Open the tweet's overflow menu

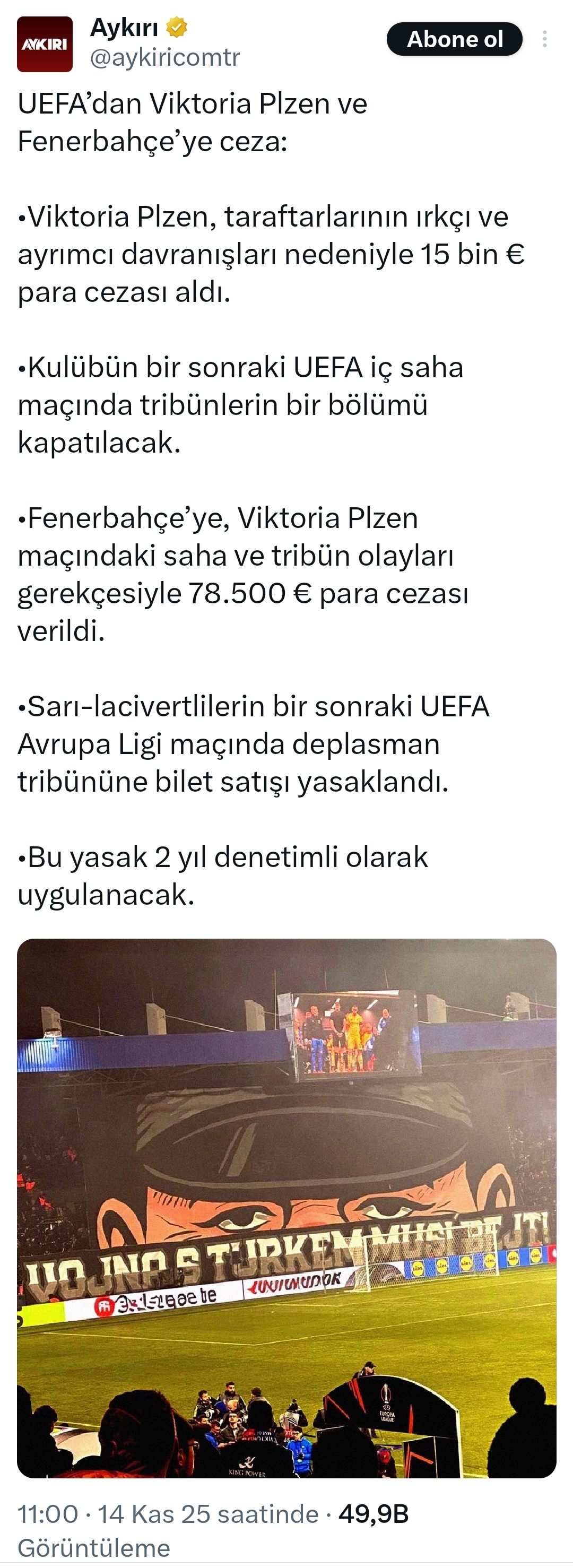click(x=544, y=40)
